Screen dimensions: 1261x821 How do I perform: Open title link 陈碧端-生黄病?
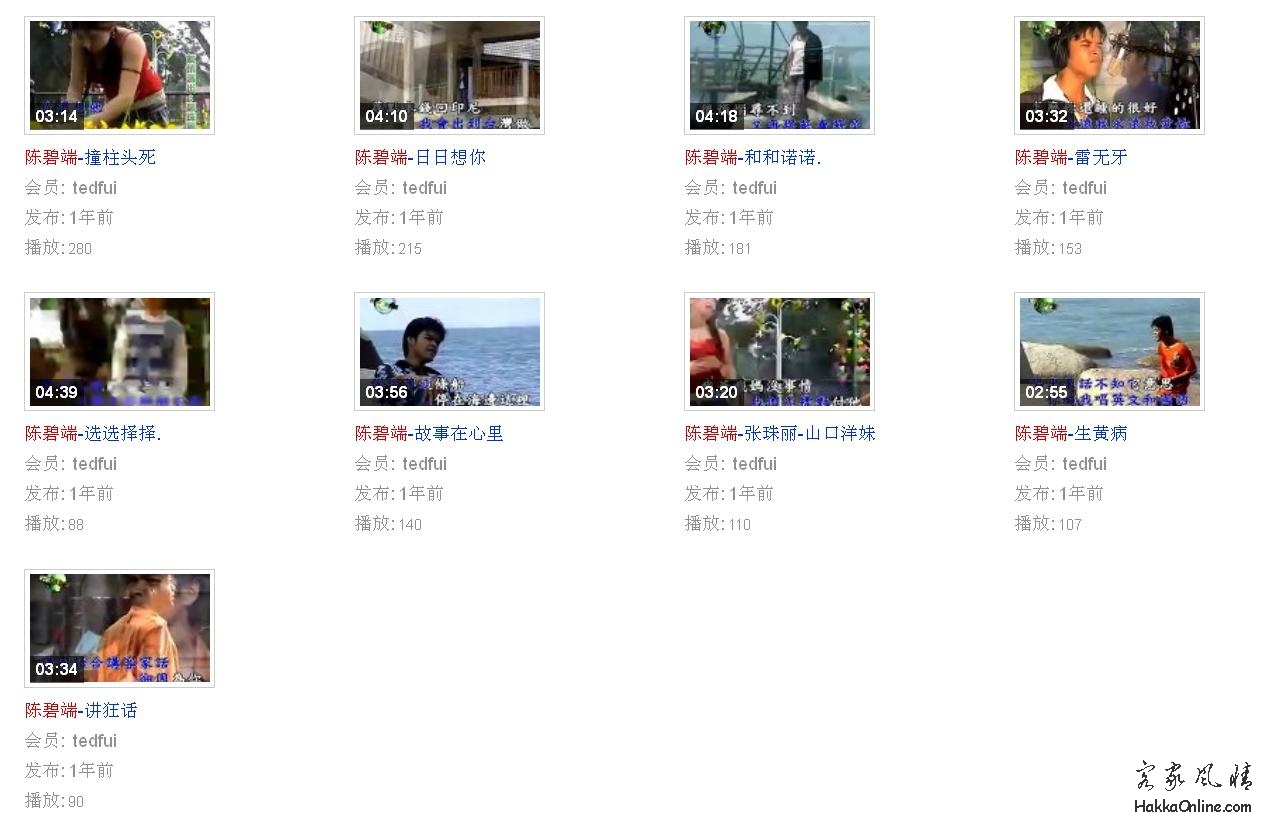click(x=1071, y=433)
